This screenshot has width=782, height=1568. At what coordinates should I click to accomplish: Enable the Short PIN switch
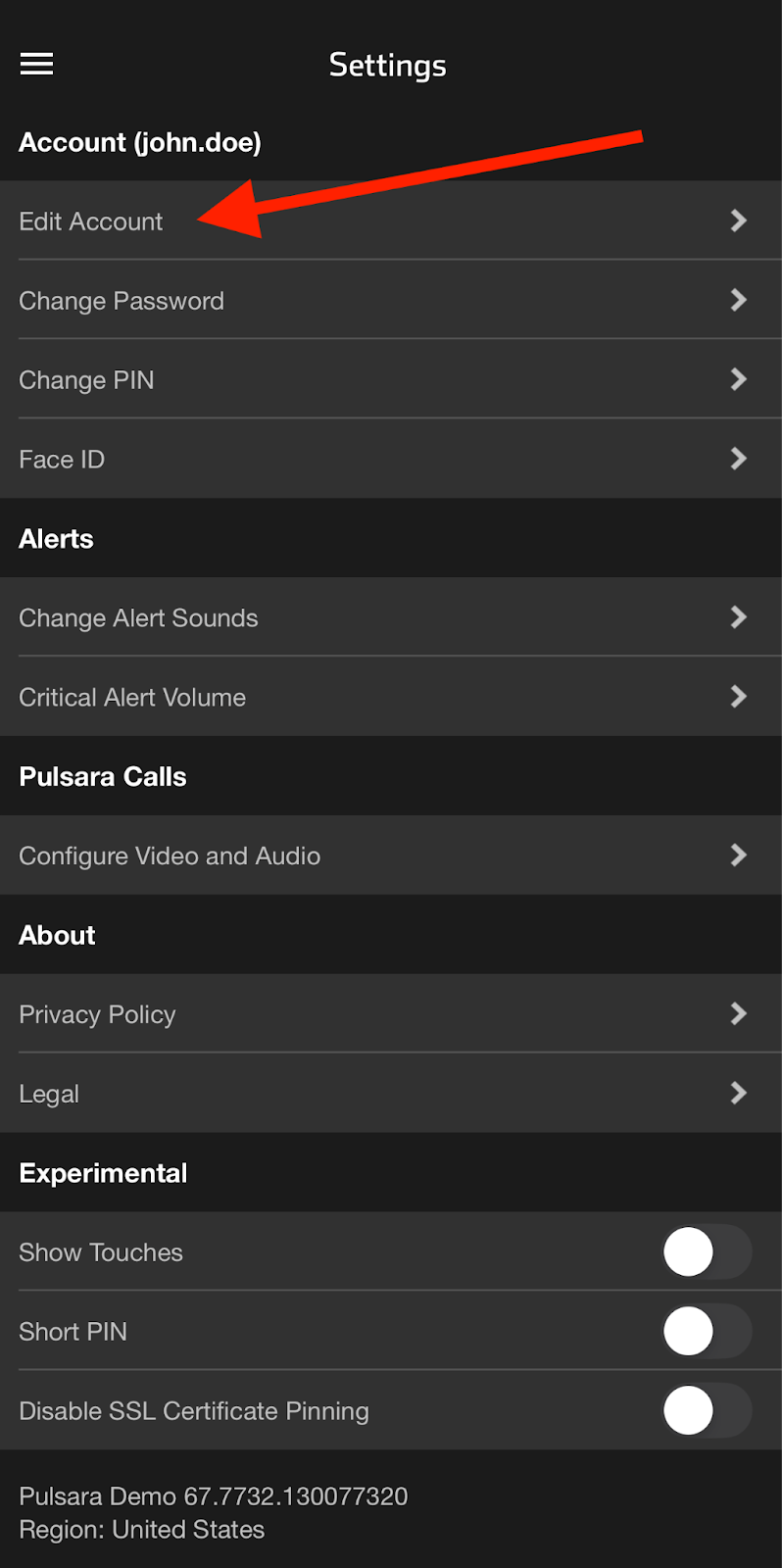pos(707,1332)
